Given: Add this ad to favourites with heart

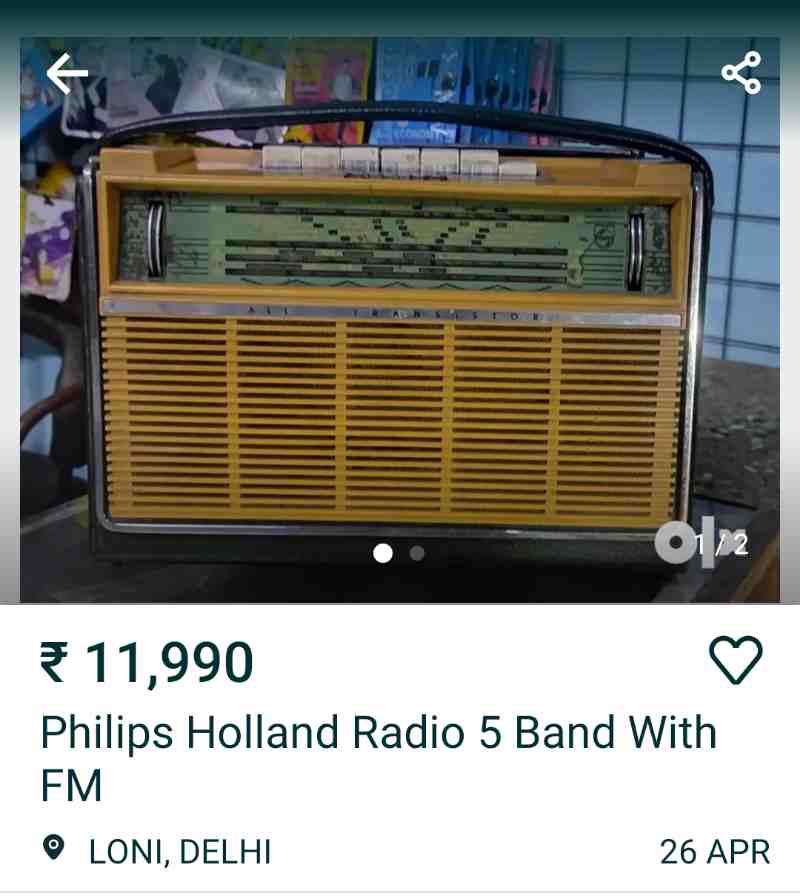Looking at the screenshot, I should 736,660.
